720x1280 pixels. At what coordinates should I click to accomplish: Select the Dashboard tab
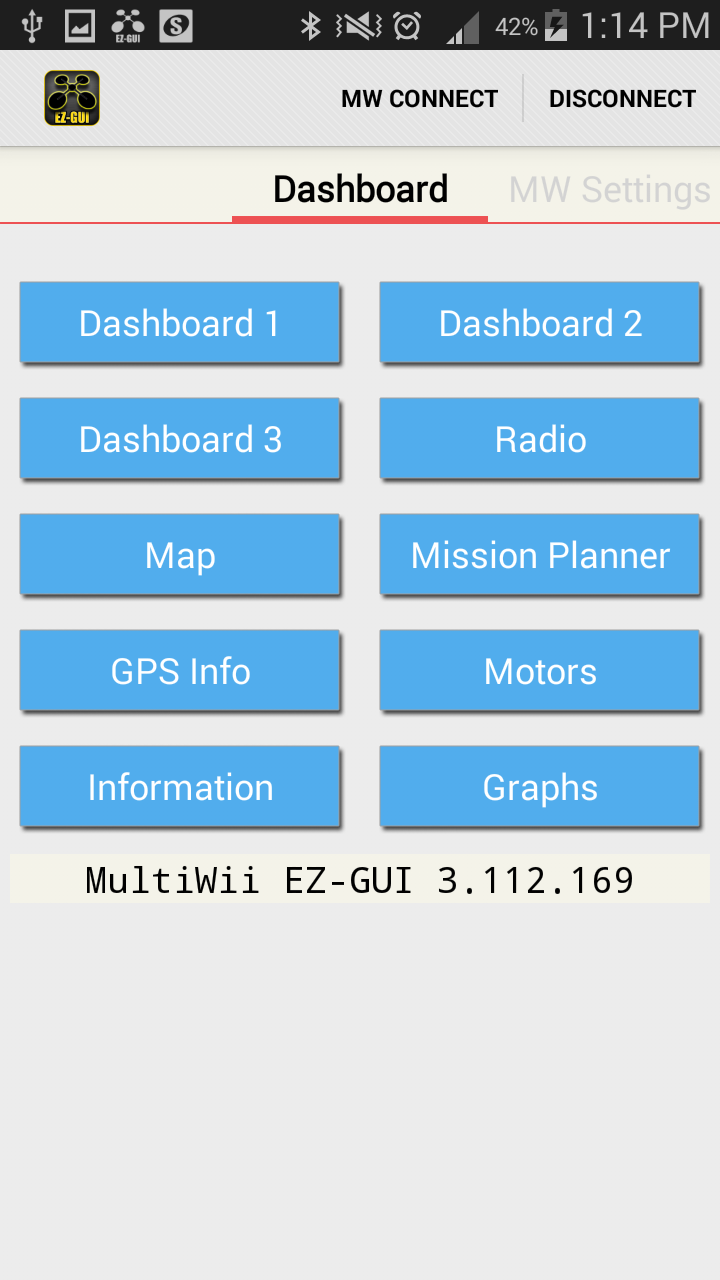click(360, 189)
